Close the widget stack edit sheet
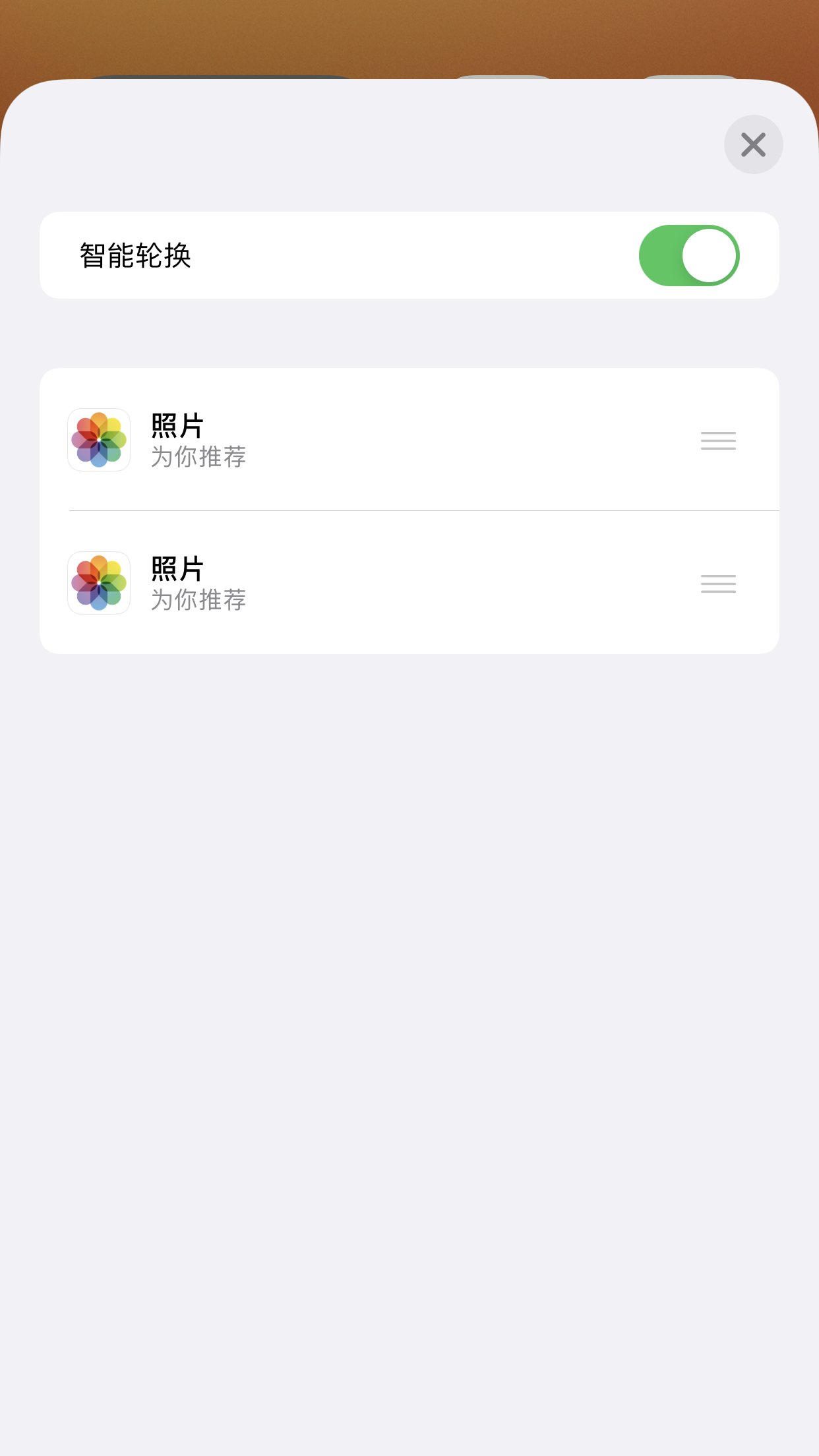This screenshot has width=819, height=1456. (753, 144)
